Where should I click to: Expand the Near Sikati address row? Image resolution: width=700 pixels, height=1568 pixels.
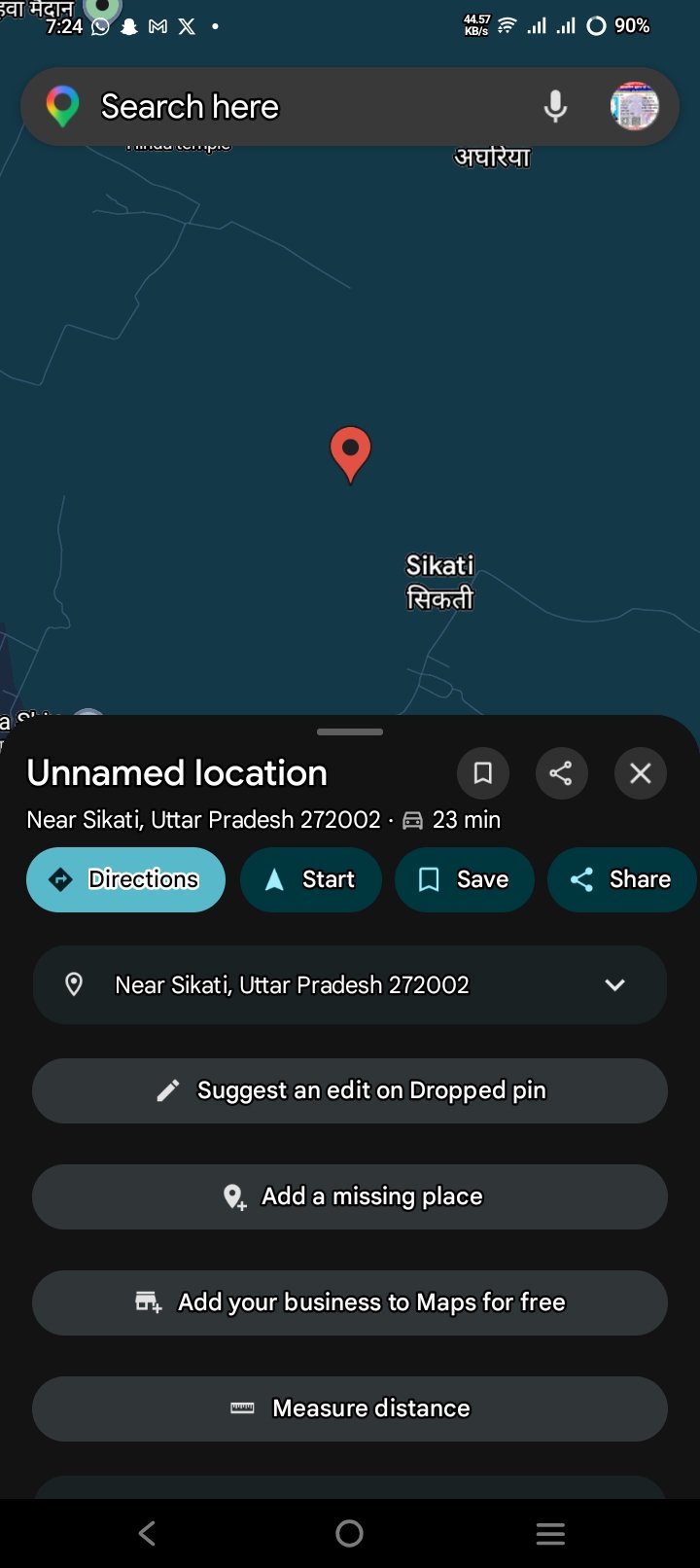pyautogui.click(x=614, y=984)
